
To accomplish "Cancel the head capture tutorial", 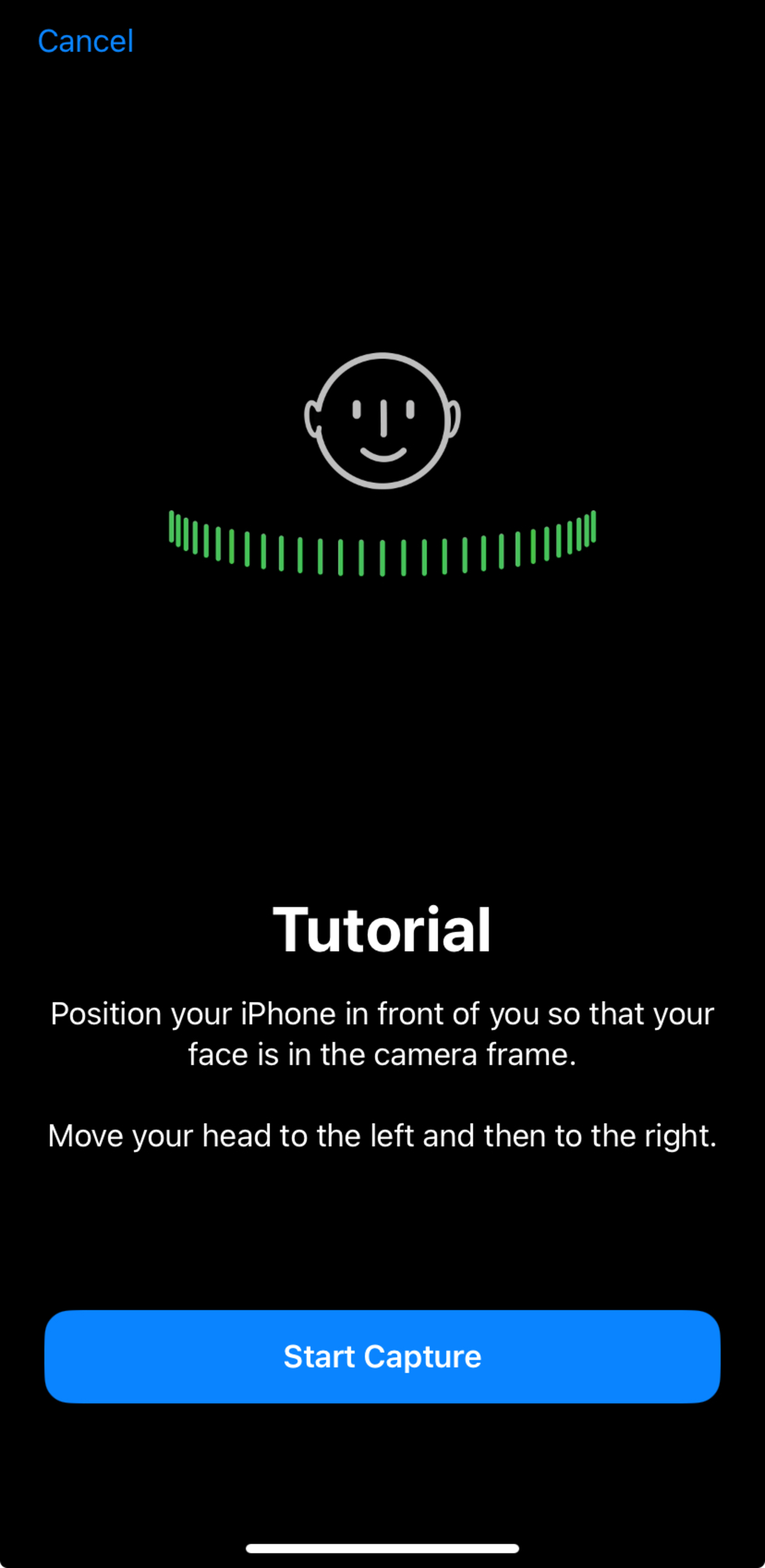I will click(85, 41).
